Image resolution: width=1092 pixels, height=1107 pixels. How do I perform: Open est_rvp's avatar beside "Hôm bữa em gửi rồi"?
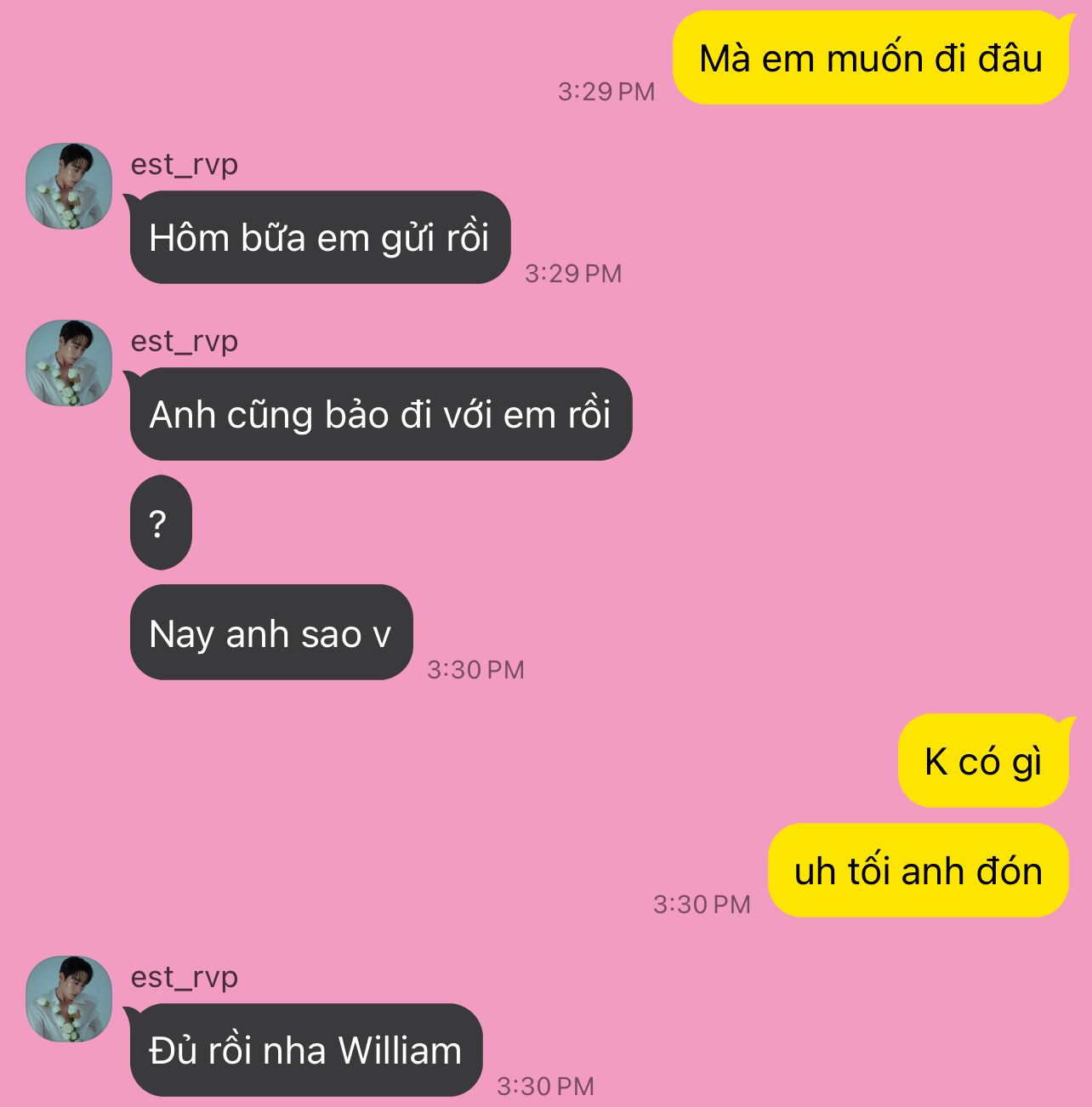[x=69, y=186]
